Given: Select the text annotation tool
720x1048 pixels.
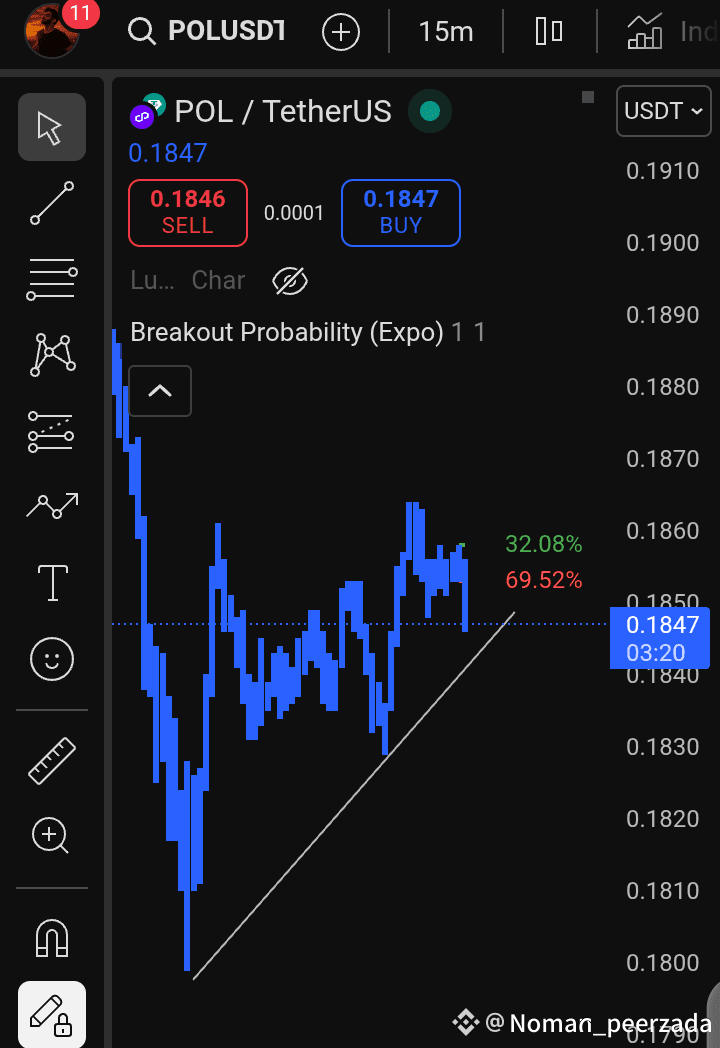Looking at the screenshot, I should (51, 582).
